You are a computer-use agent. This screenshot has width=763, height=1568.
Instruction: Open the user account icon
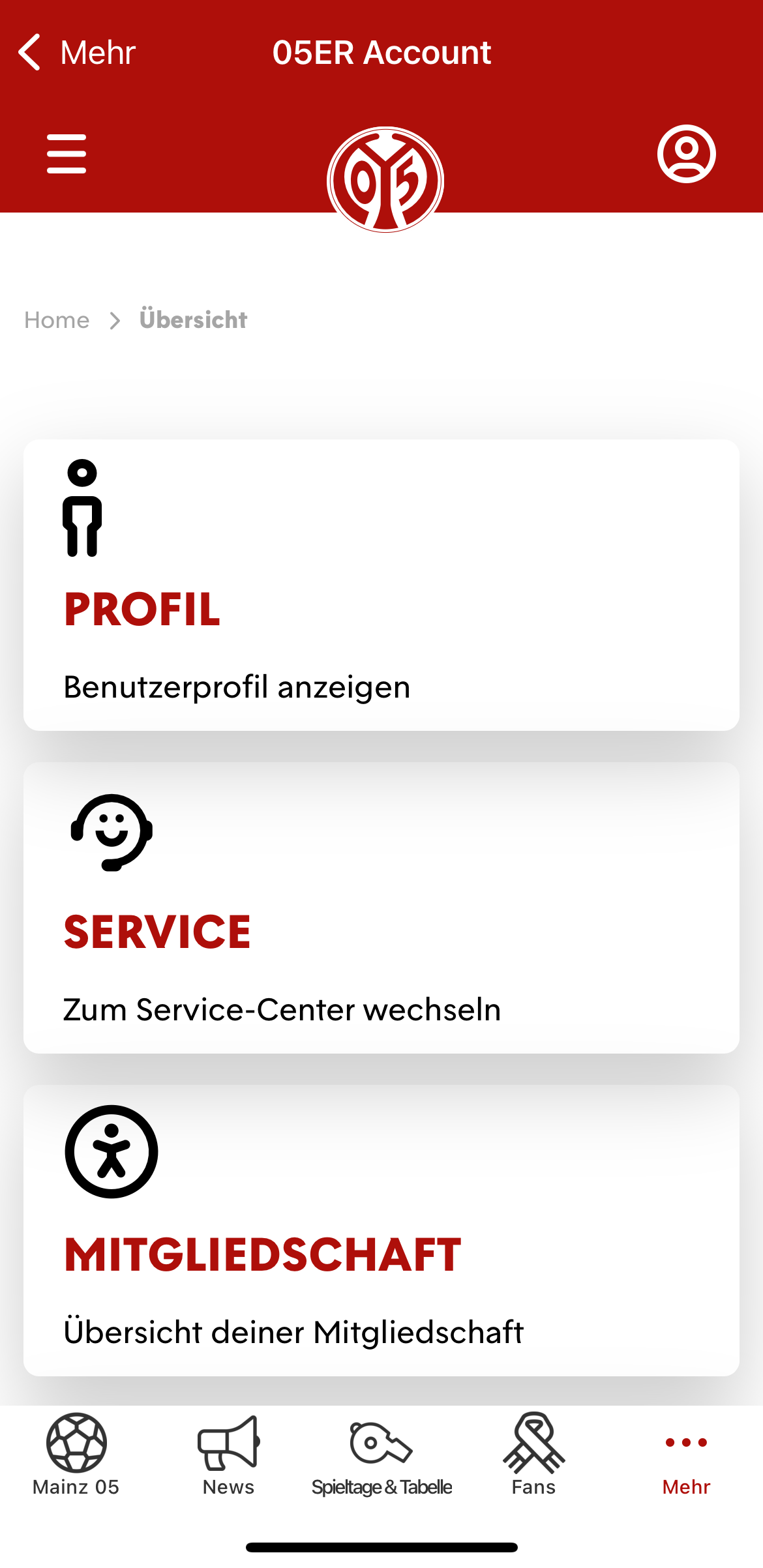(686, 154)
